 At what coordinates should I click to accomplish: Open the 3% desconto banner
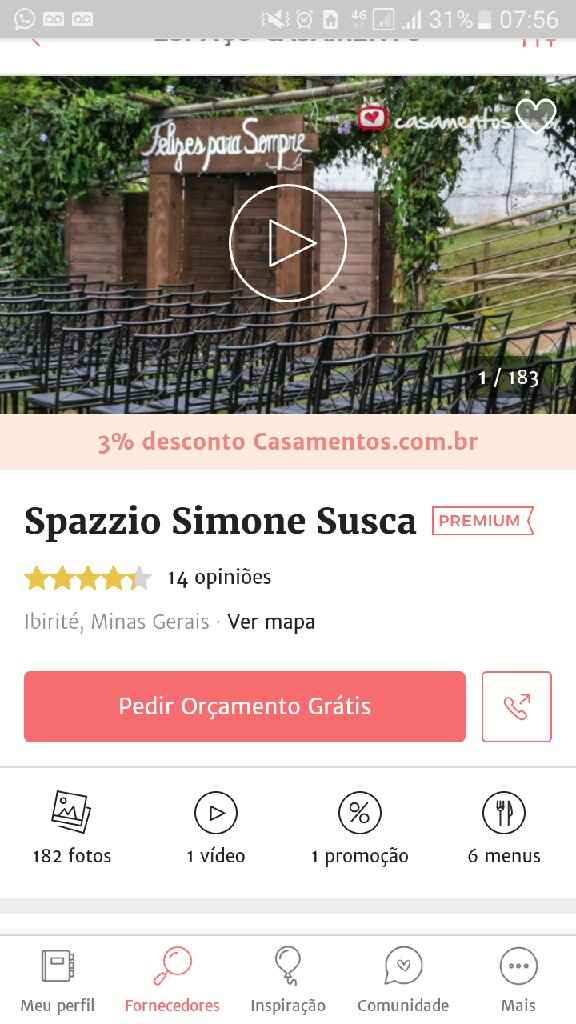pyautogui.click(x=288, y=441)
